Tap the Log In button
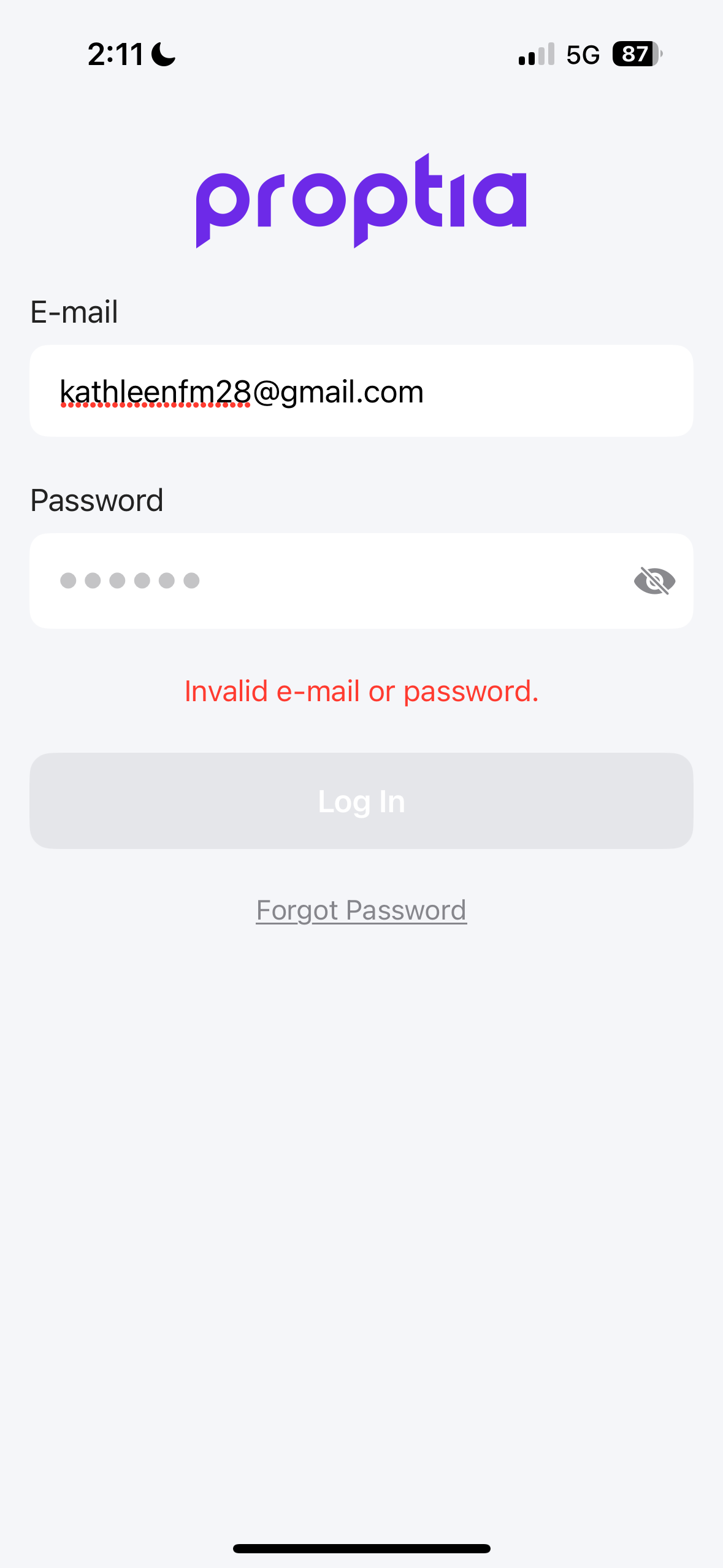723x1568 pixels. (361, 801)
